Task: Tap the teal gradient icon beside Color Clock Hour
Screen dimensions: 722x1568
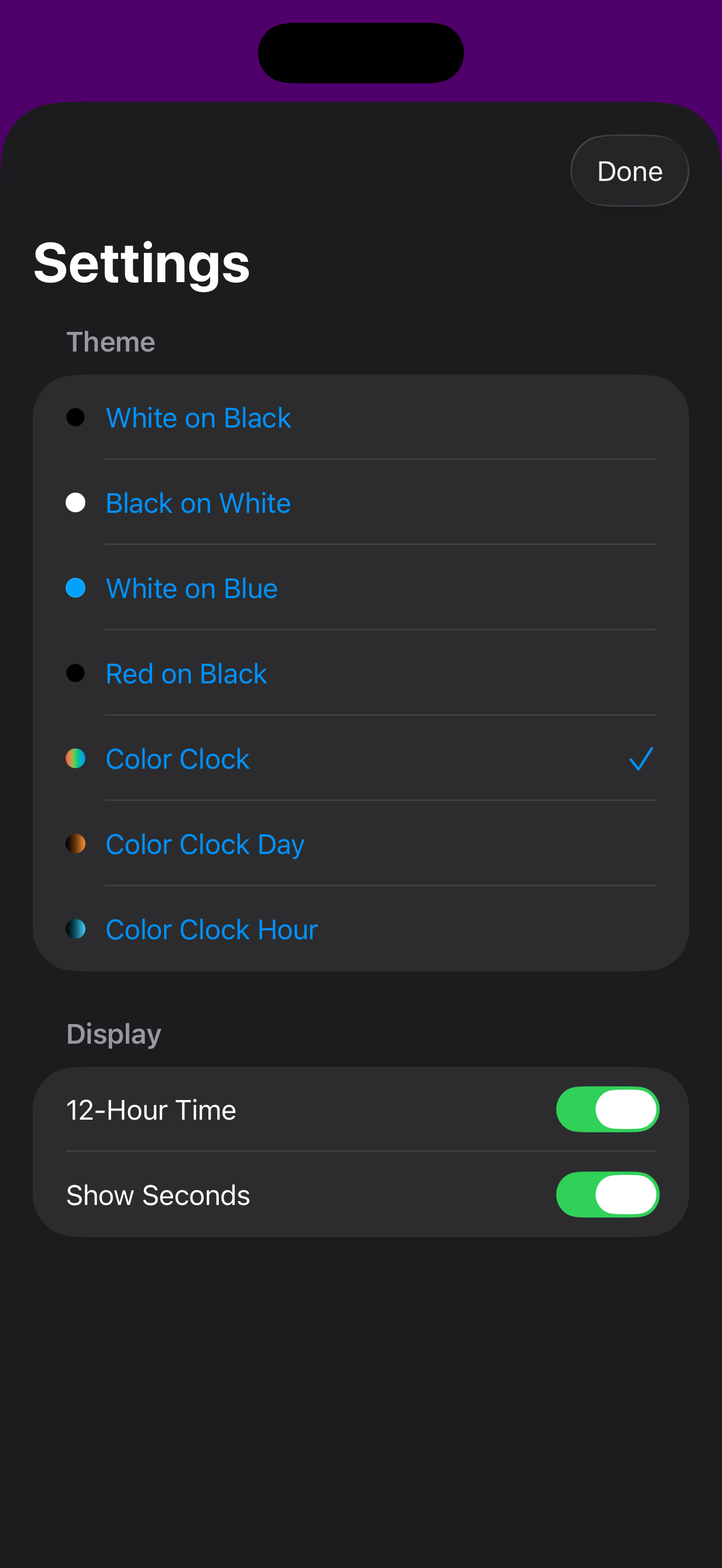Action: pos(75,929)
